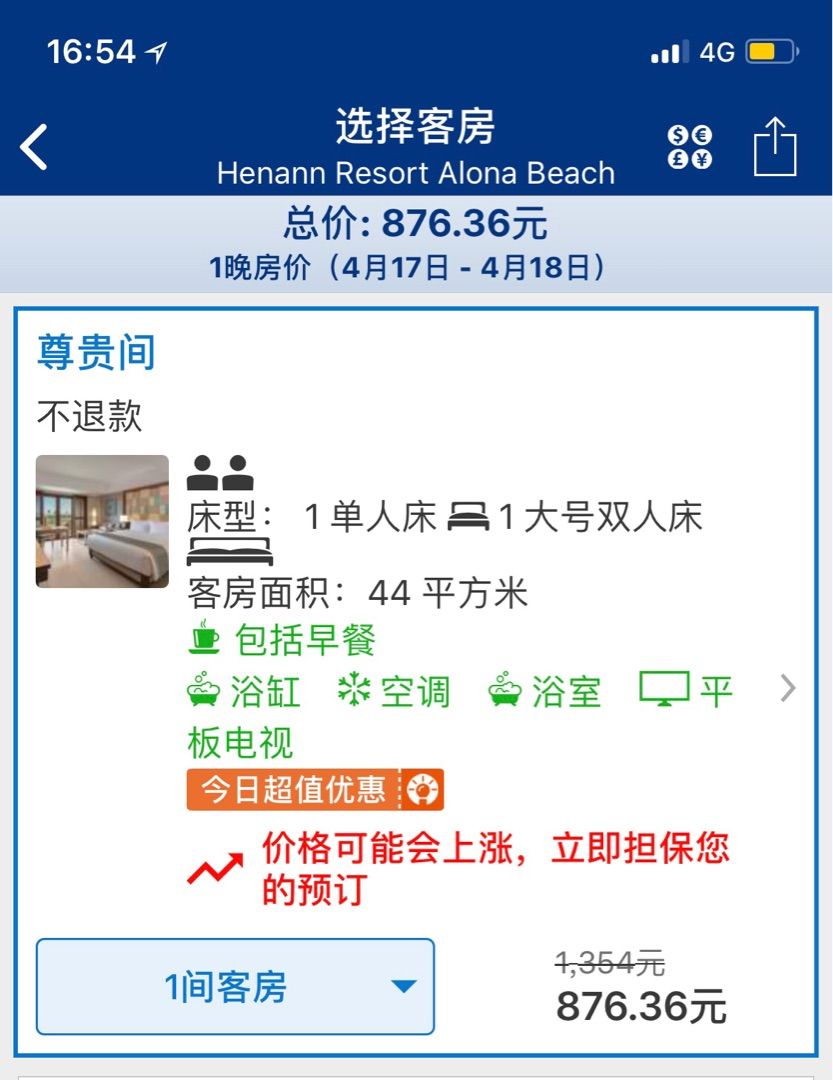Expand room amenities with the chevron
The image size is (833, 1080).
788,689
